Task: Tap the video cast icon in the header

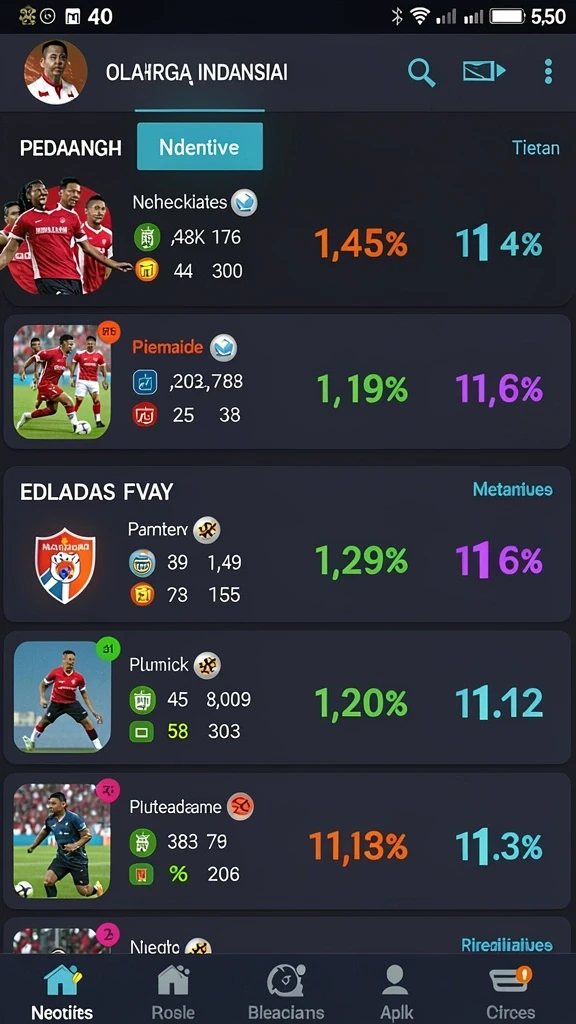Action: [x=484, y=71]
